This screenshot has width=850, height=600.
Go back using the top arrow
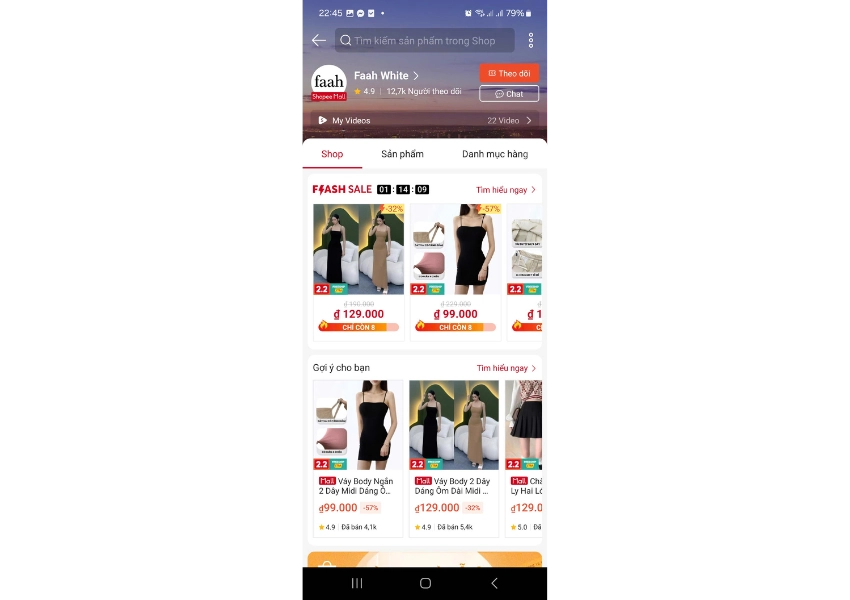(x=318, y=40)
